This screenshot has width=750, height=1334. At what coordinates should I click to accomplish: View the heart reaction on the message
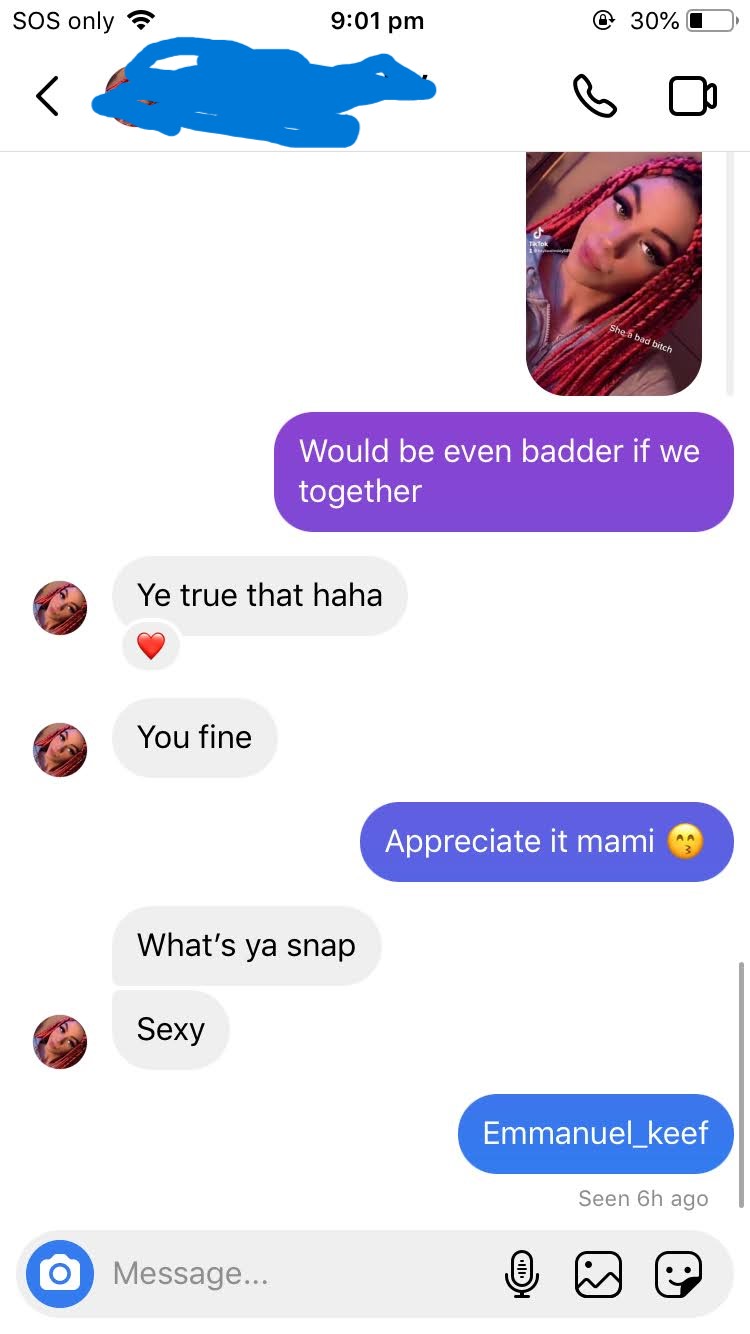pos(150,647)
